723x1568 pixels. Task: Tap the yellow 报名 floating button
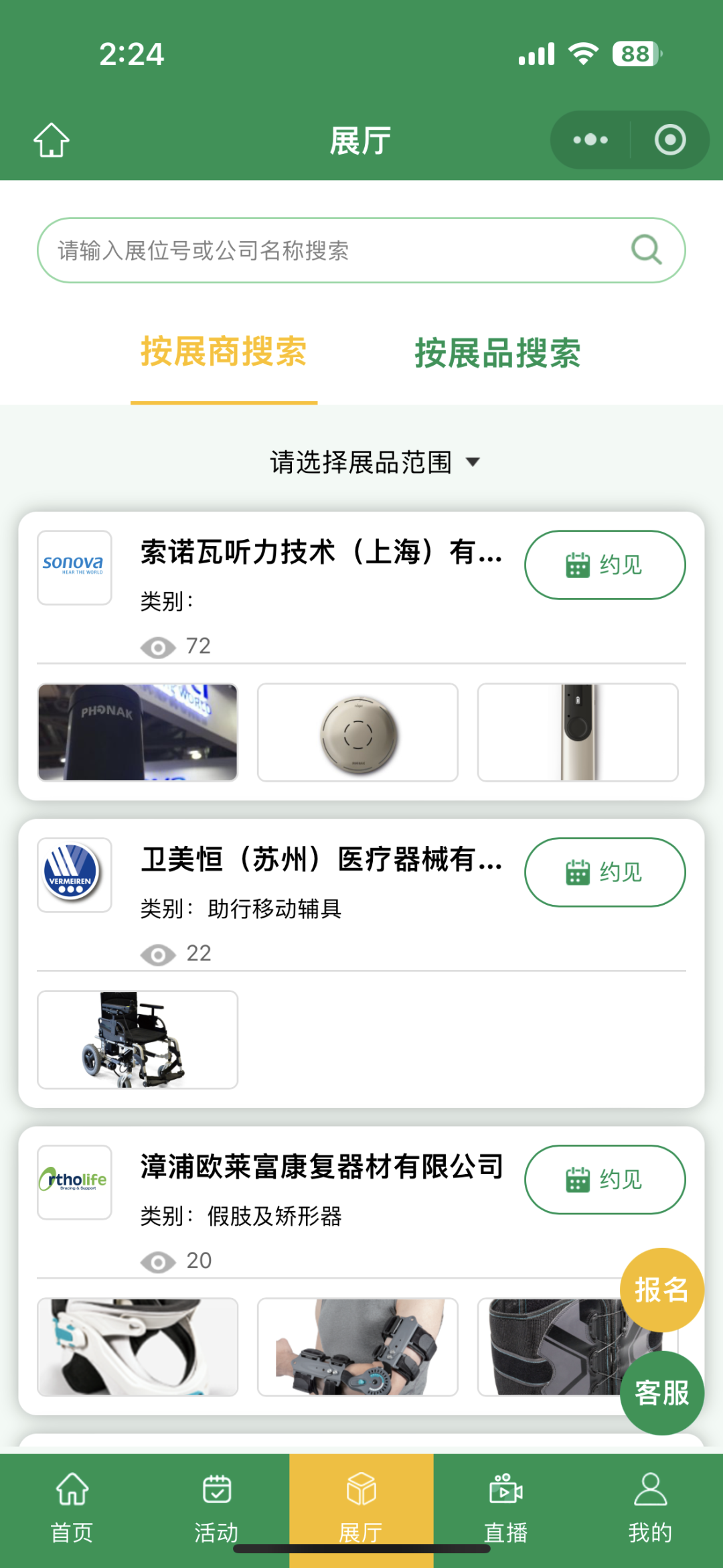click(x=661, y=1289)
